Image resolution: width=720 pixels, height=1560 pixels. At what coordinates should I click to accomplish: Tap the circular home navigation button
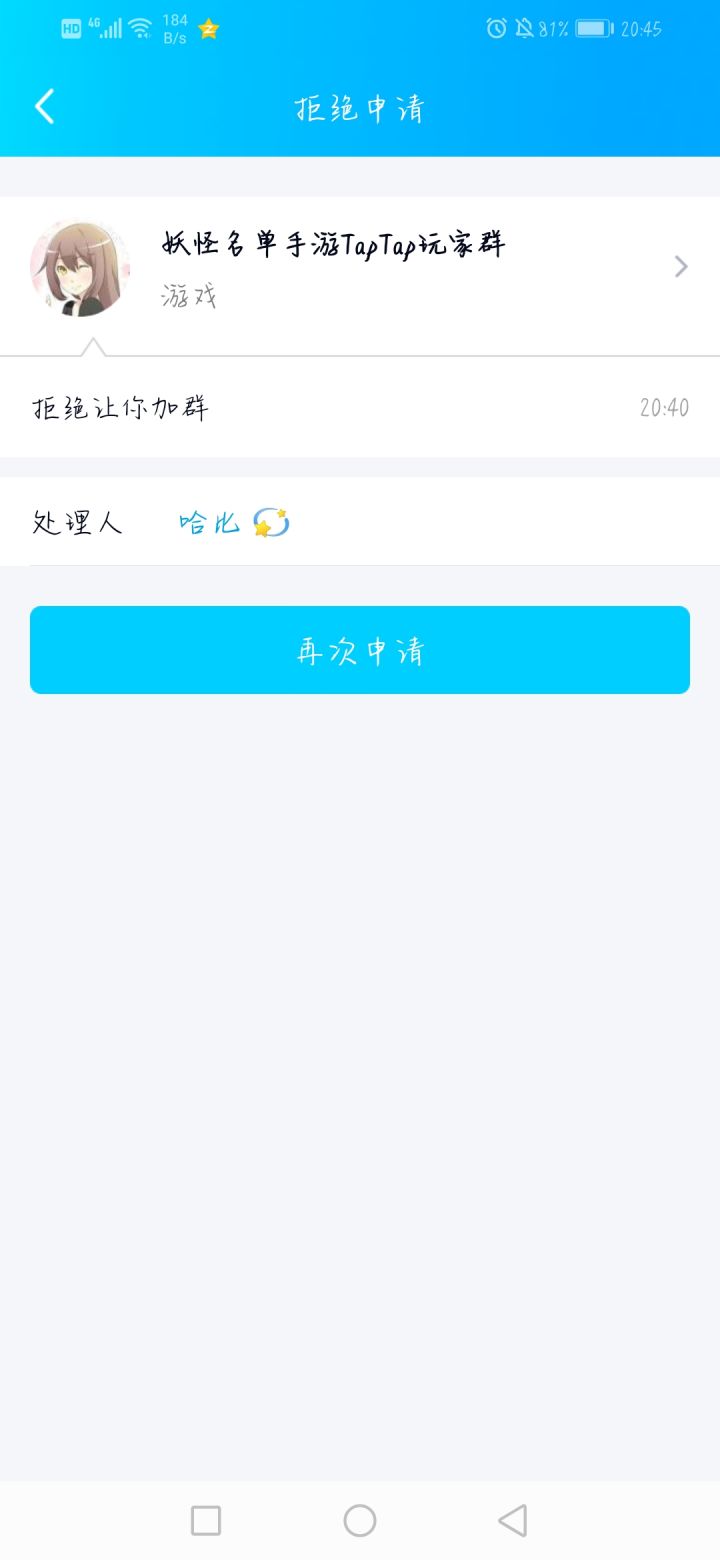point(360,1520)
